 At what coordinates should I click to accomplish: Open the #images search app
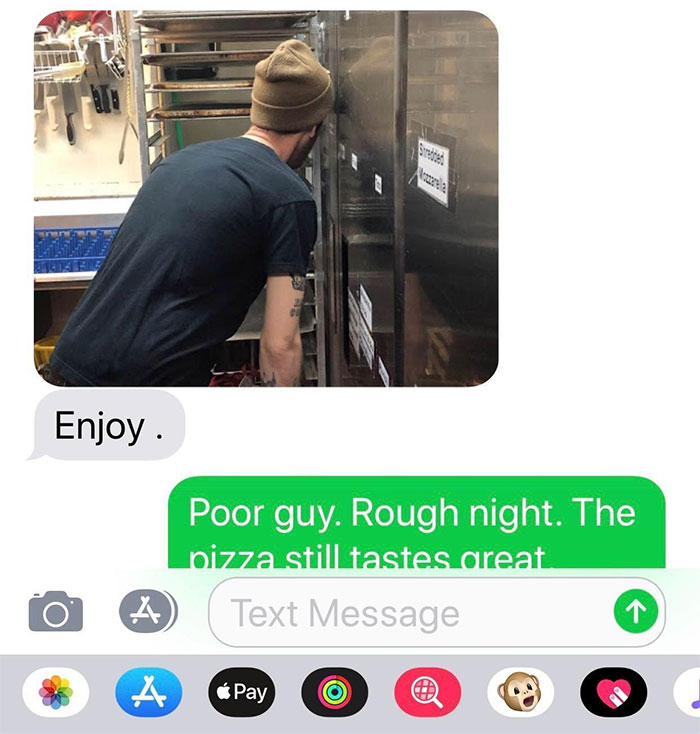tap(427, 693)
